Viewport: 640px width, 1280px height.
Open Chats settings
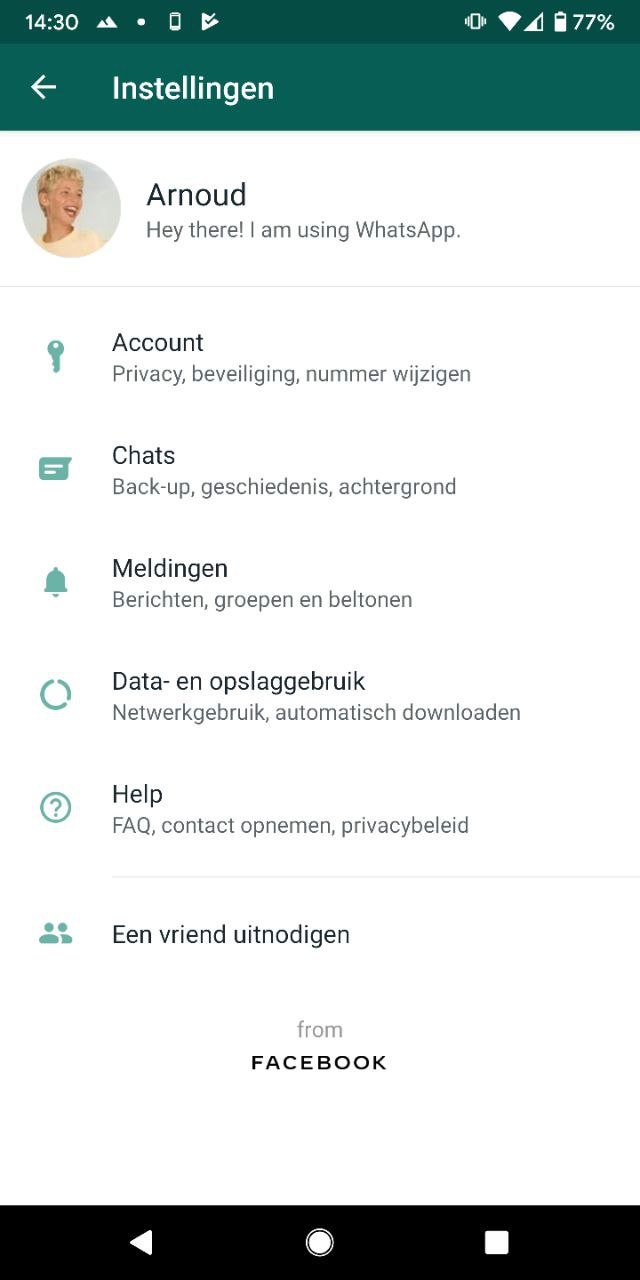320,470
